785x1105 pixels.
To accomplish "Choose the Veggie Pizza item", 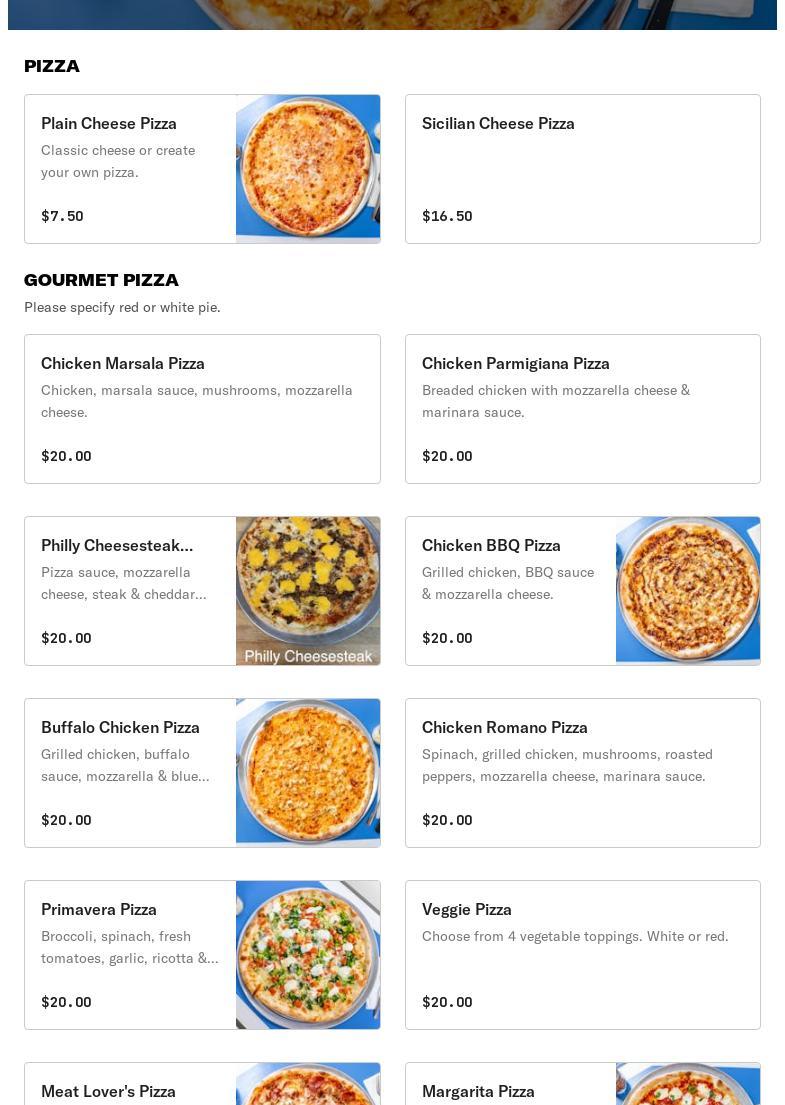I will pyautogui.click(x=582, y=955).
